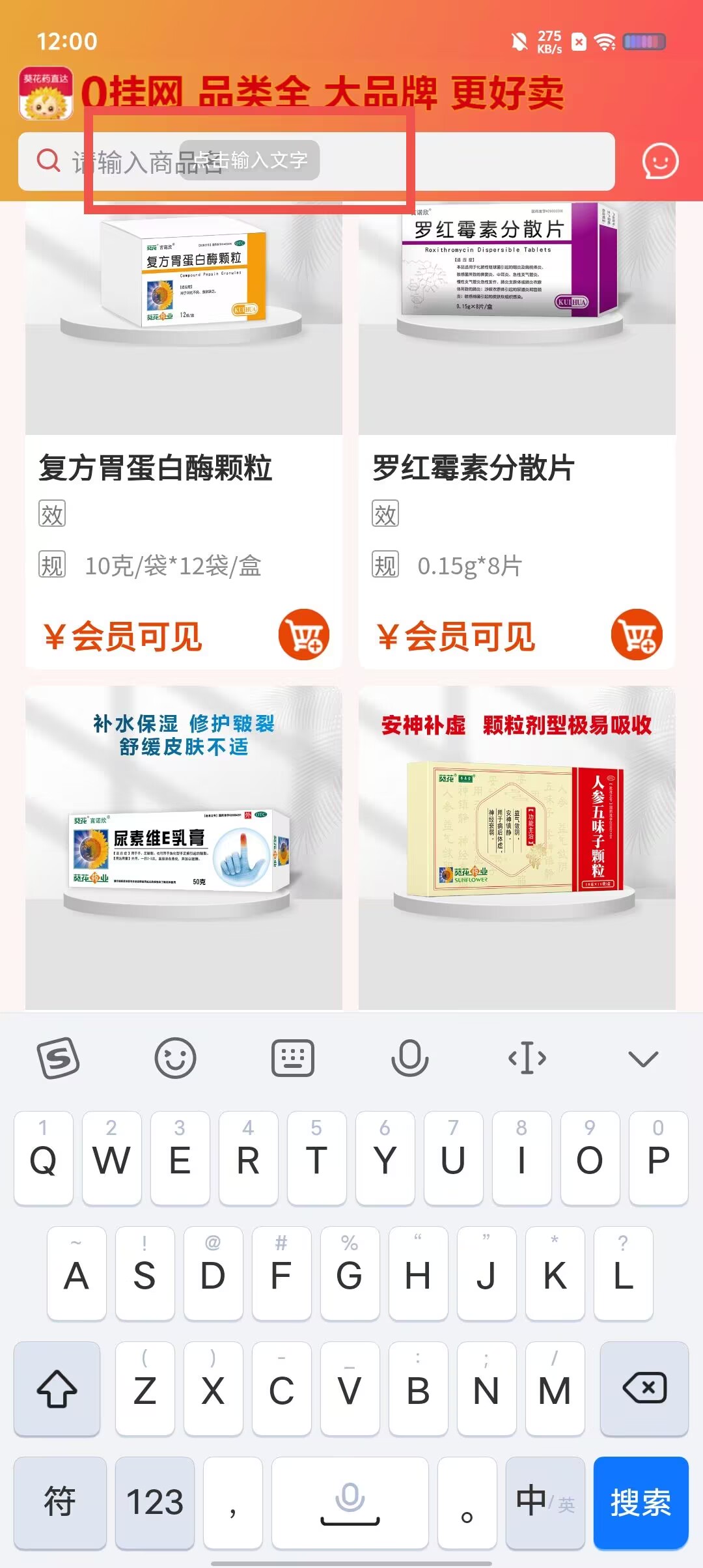The height and width of the screenshot is (1568, 703).
Task: Tap the 搜索 key on keyboard
Action: tap(641, 1503)
